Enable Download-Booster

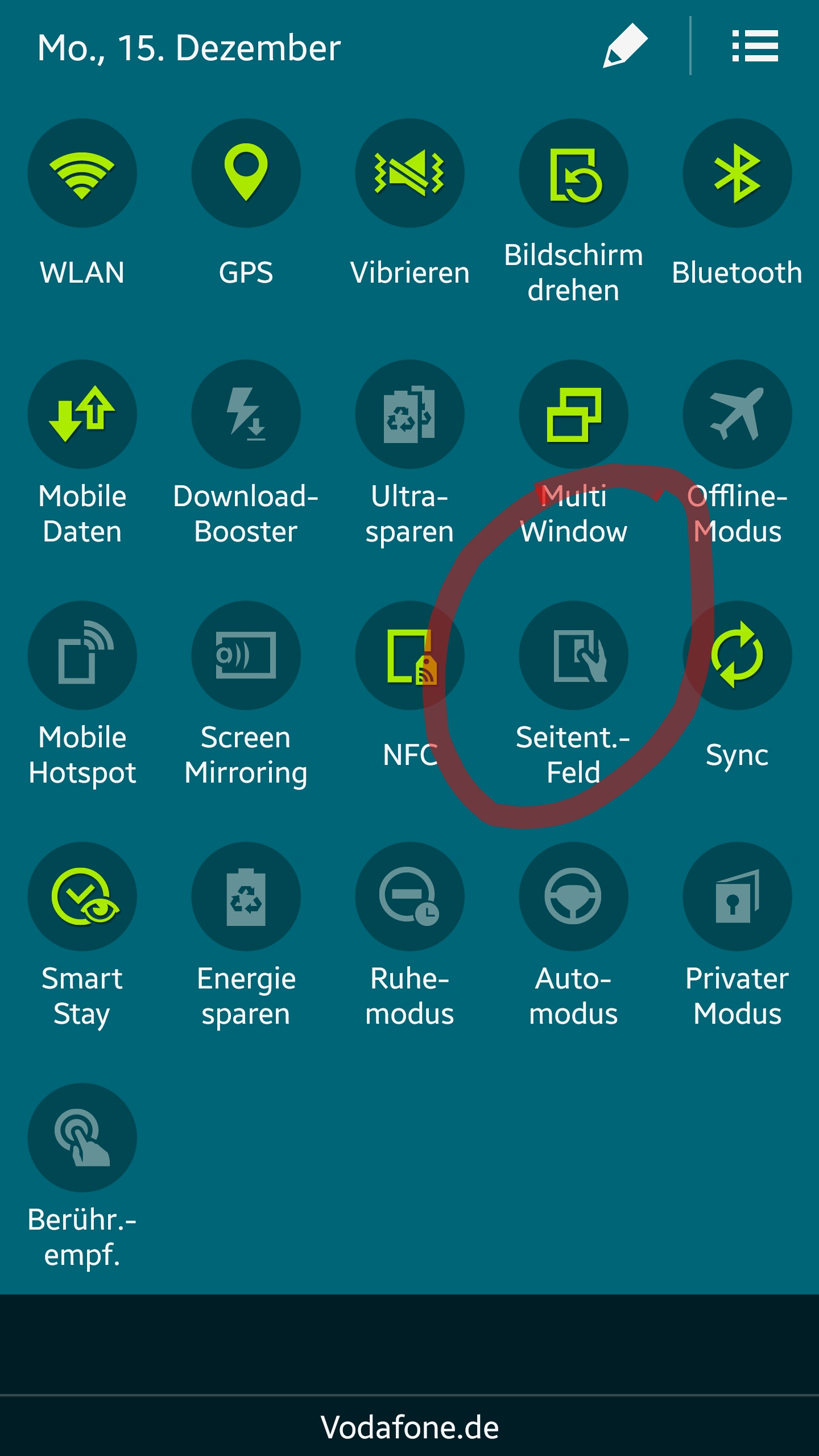[246, 414]
